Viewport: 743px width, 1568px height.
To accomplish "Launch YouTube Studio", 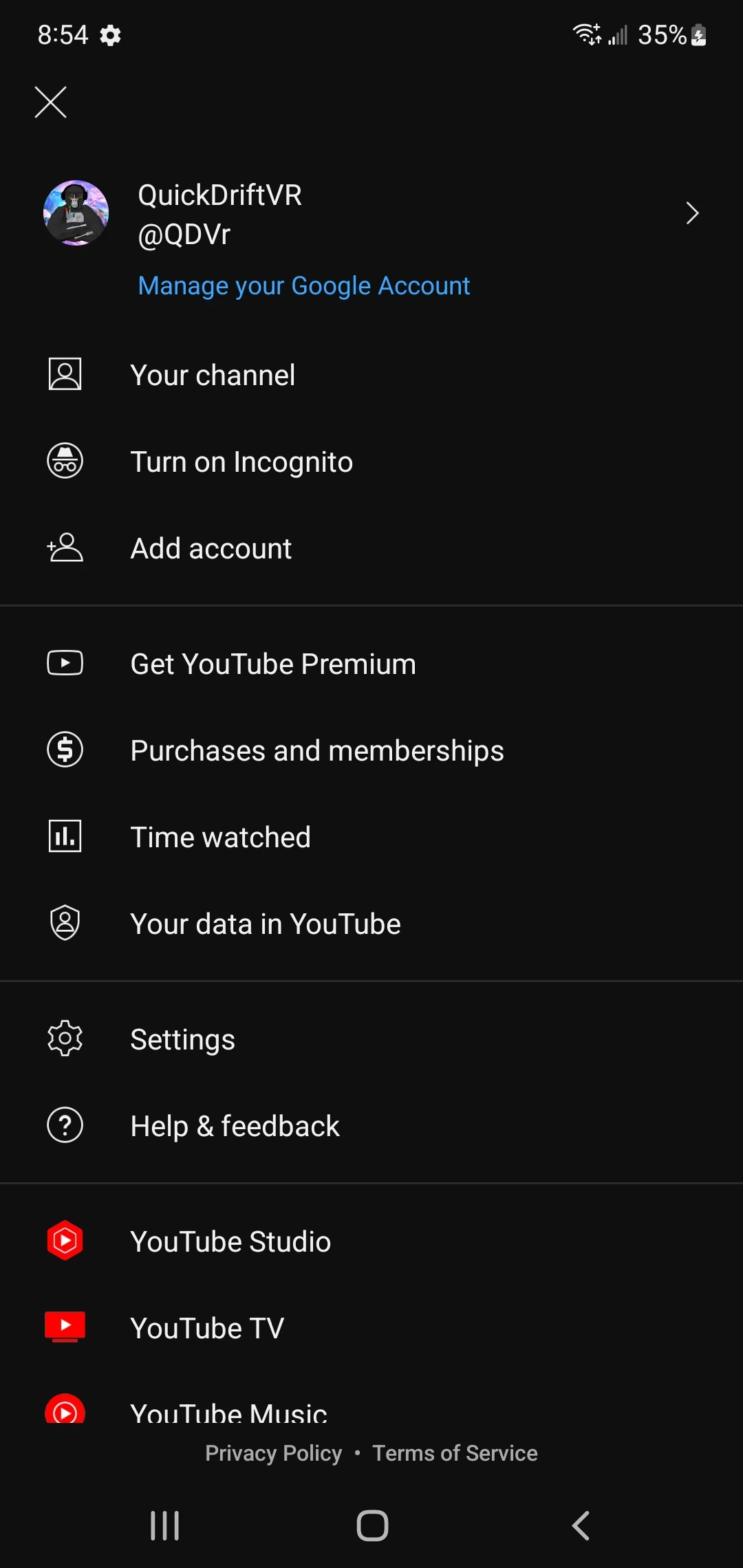I will point(230,1242).
